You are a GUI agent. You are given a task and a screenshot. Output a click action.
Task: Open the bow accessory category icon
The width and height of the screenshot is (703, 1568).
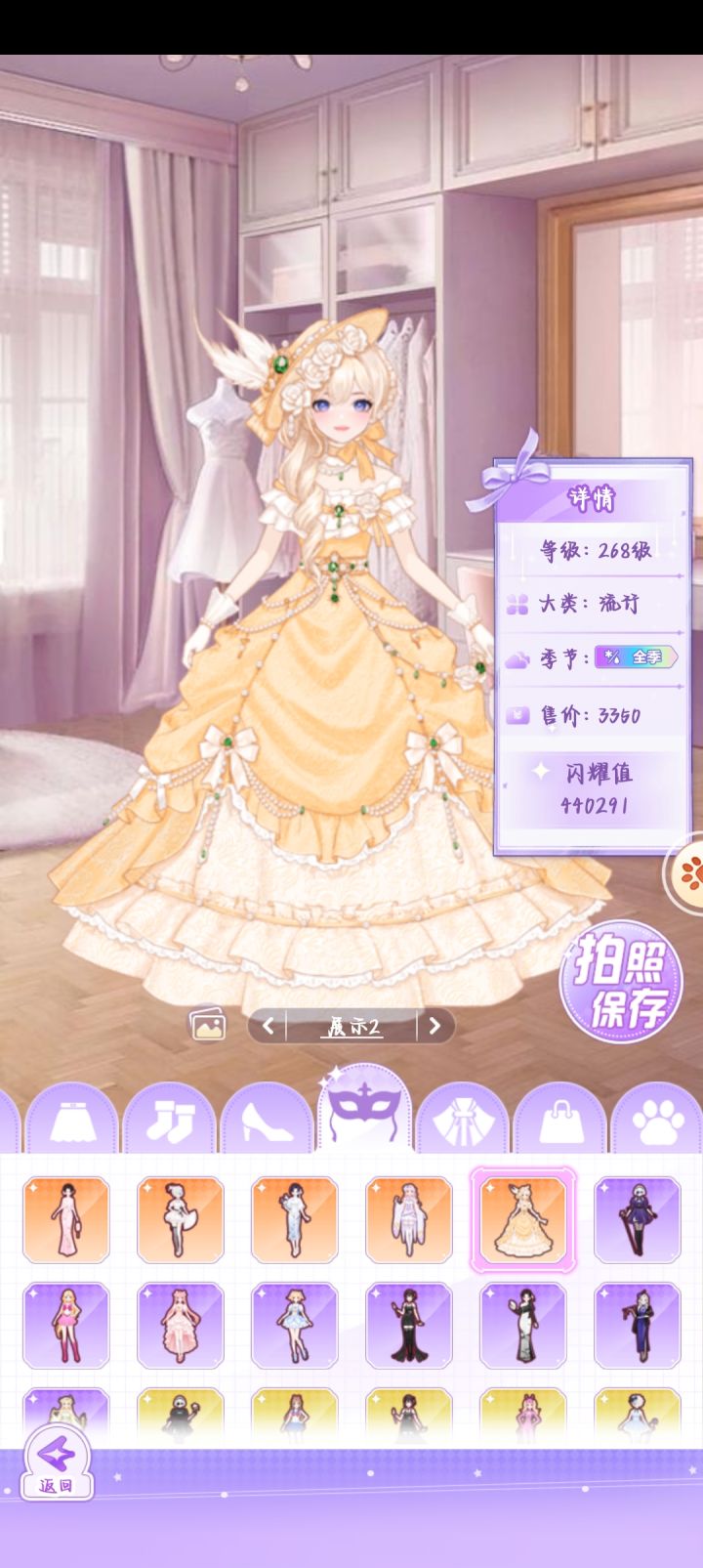[464, 1122]
